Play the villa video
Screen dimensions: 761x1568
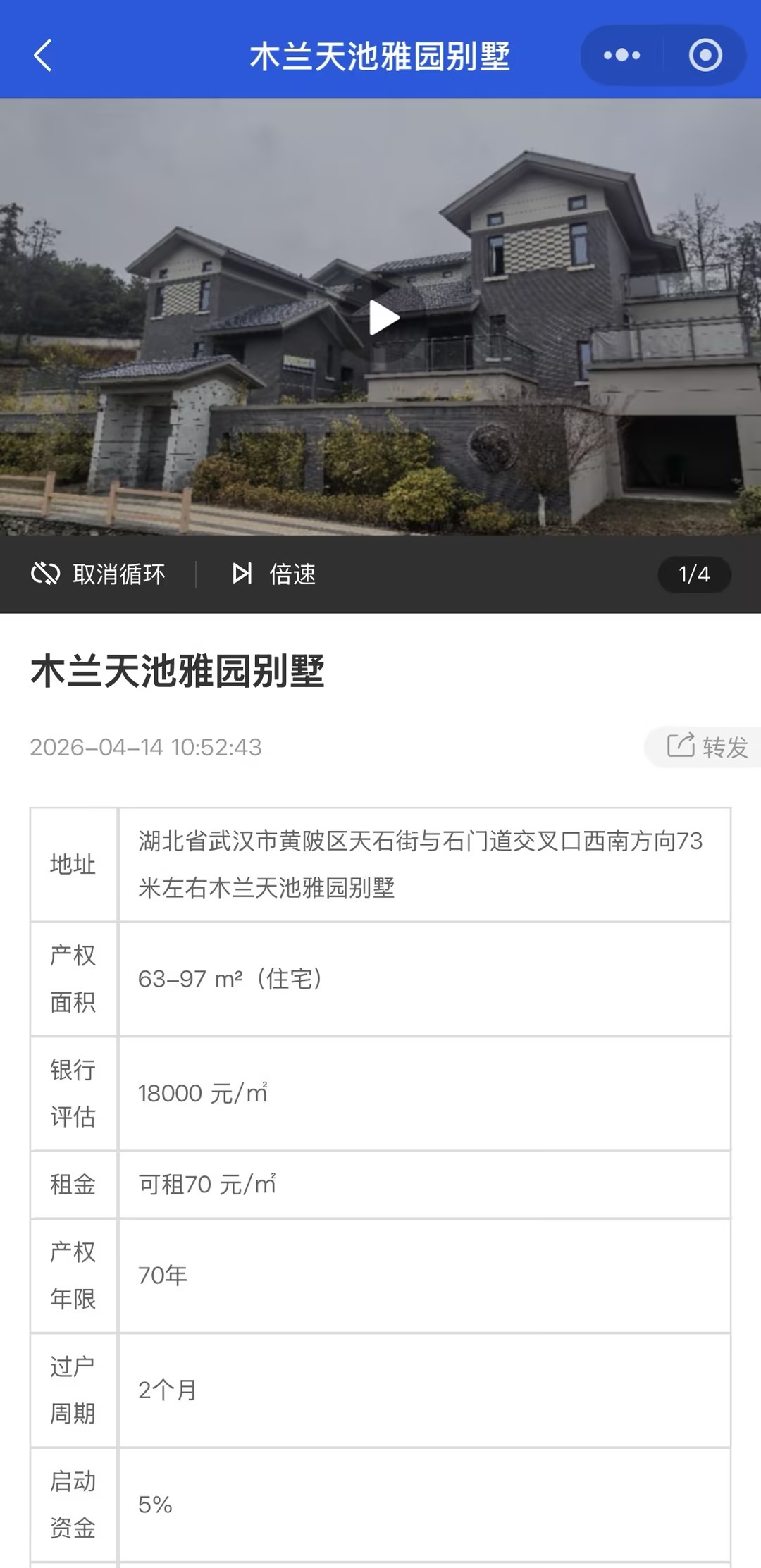(x=384, y=318)
